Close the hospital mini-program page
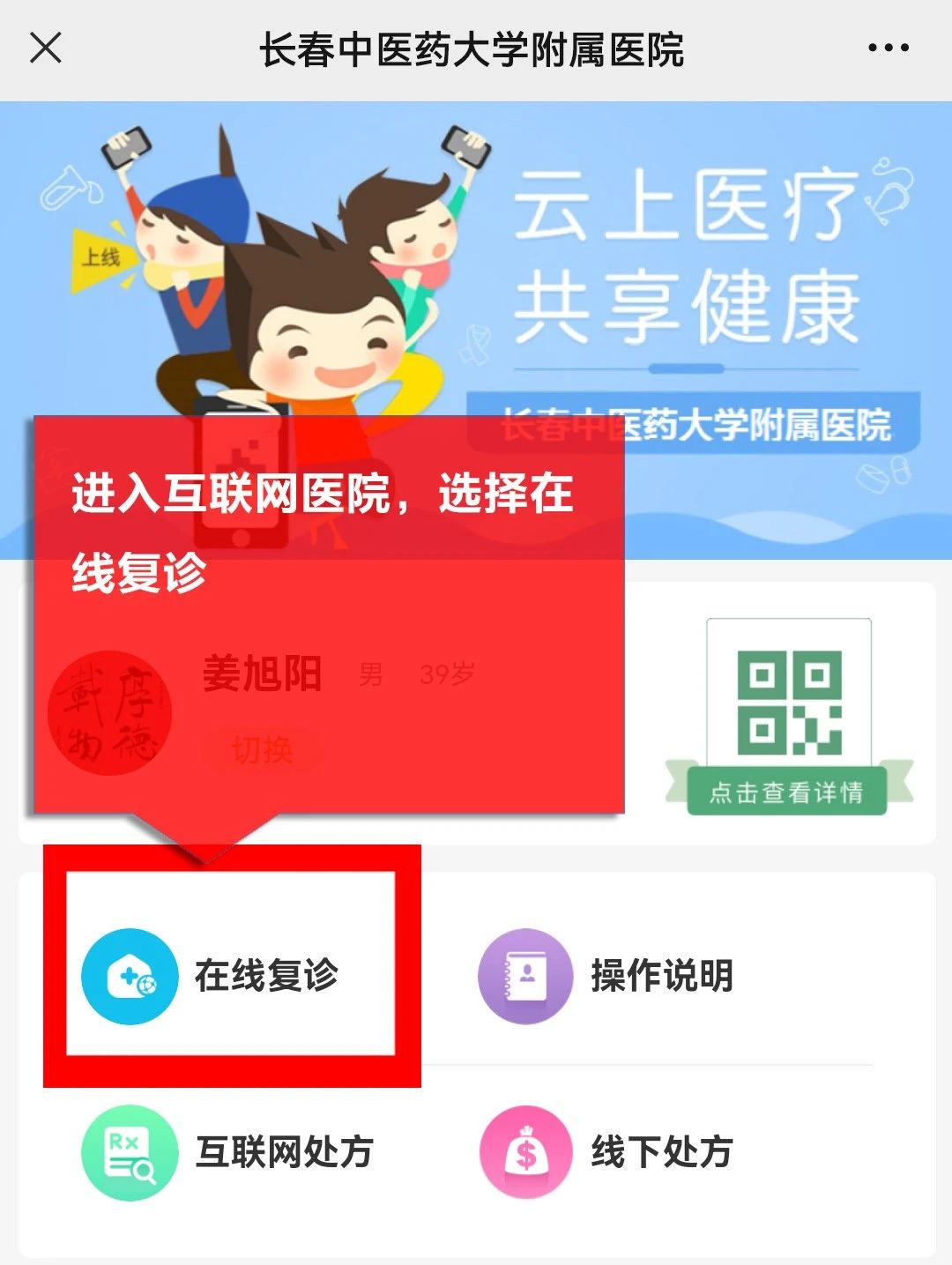The width and height of the screenshot is (952, 1265). click(46, 48)
